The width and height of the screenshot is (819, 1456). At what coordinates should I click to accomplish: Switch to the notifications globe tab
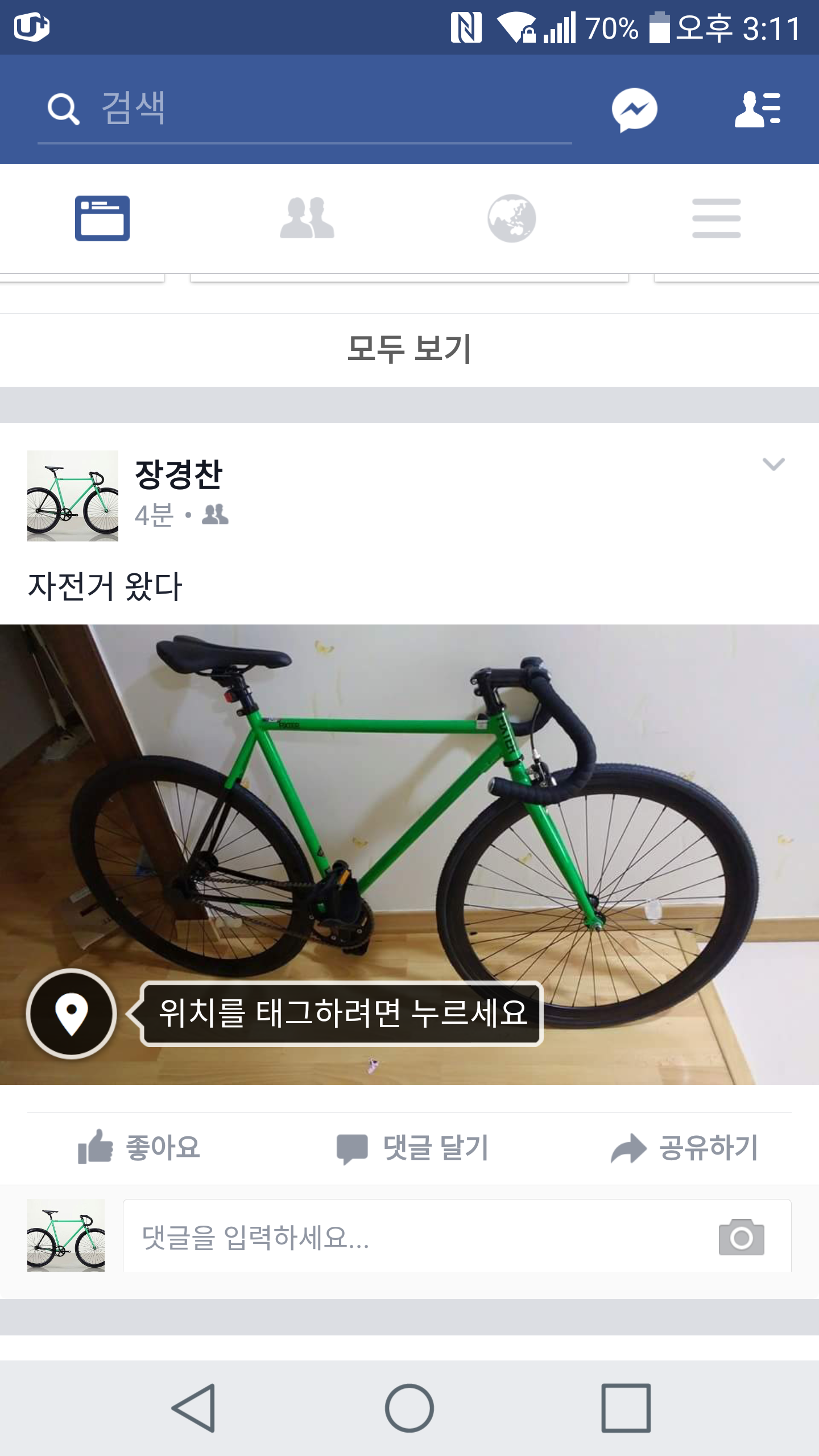[511, 218]
